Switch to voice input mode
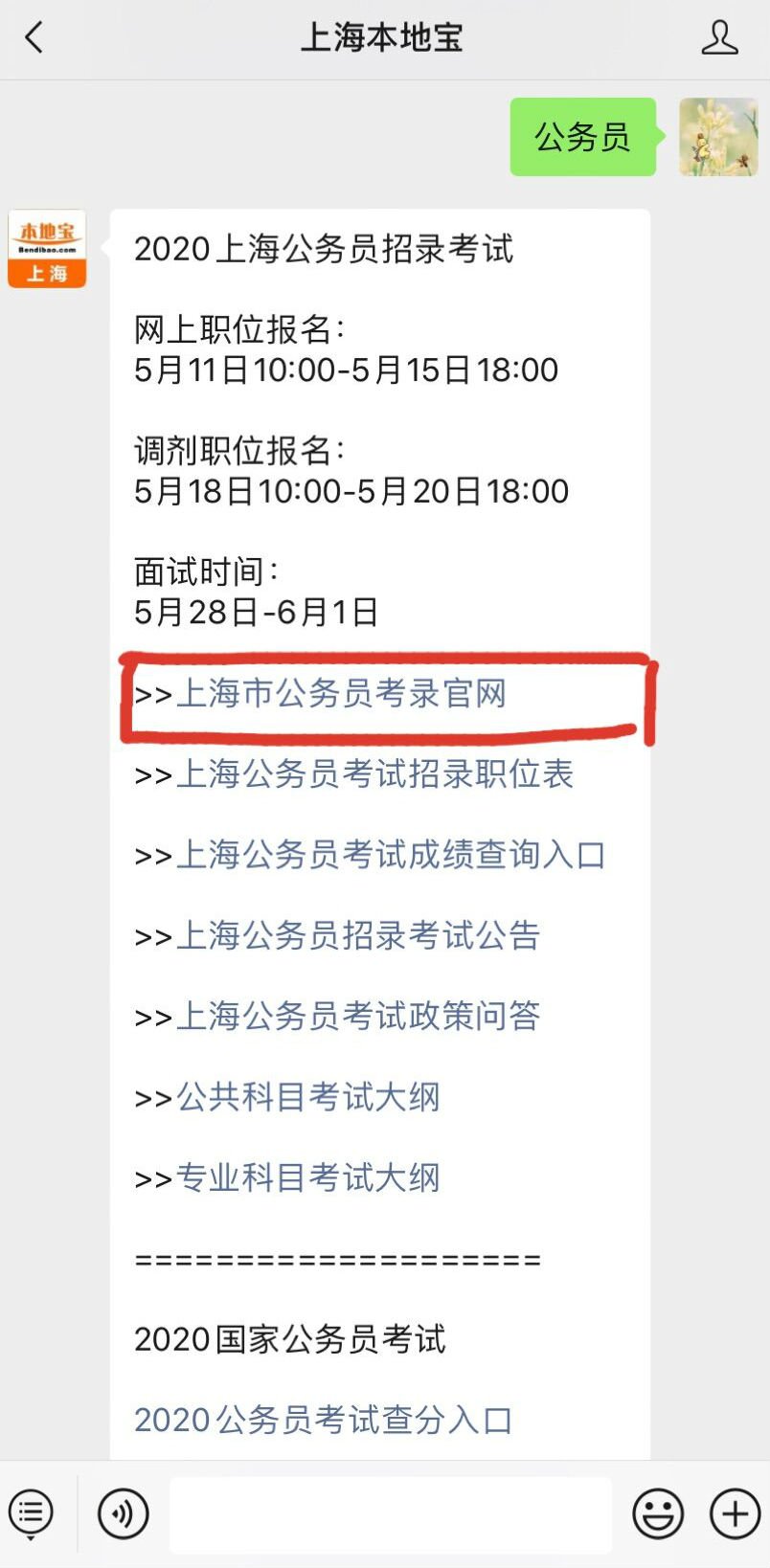This screenshot has width=770, height=1568. [124, 1514]
